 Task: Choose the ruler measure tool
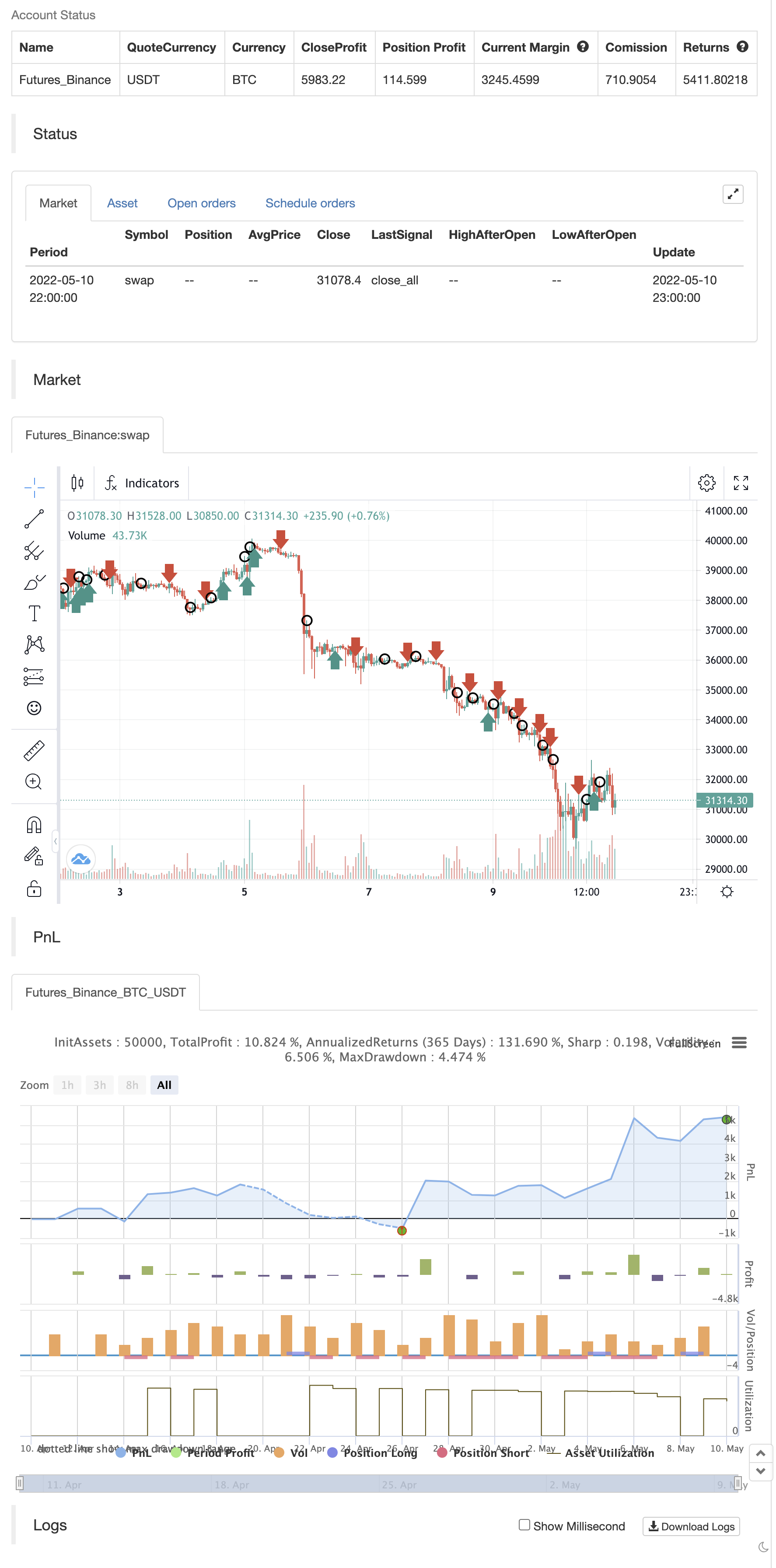(34, 750)
